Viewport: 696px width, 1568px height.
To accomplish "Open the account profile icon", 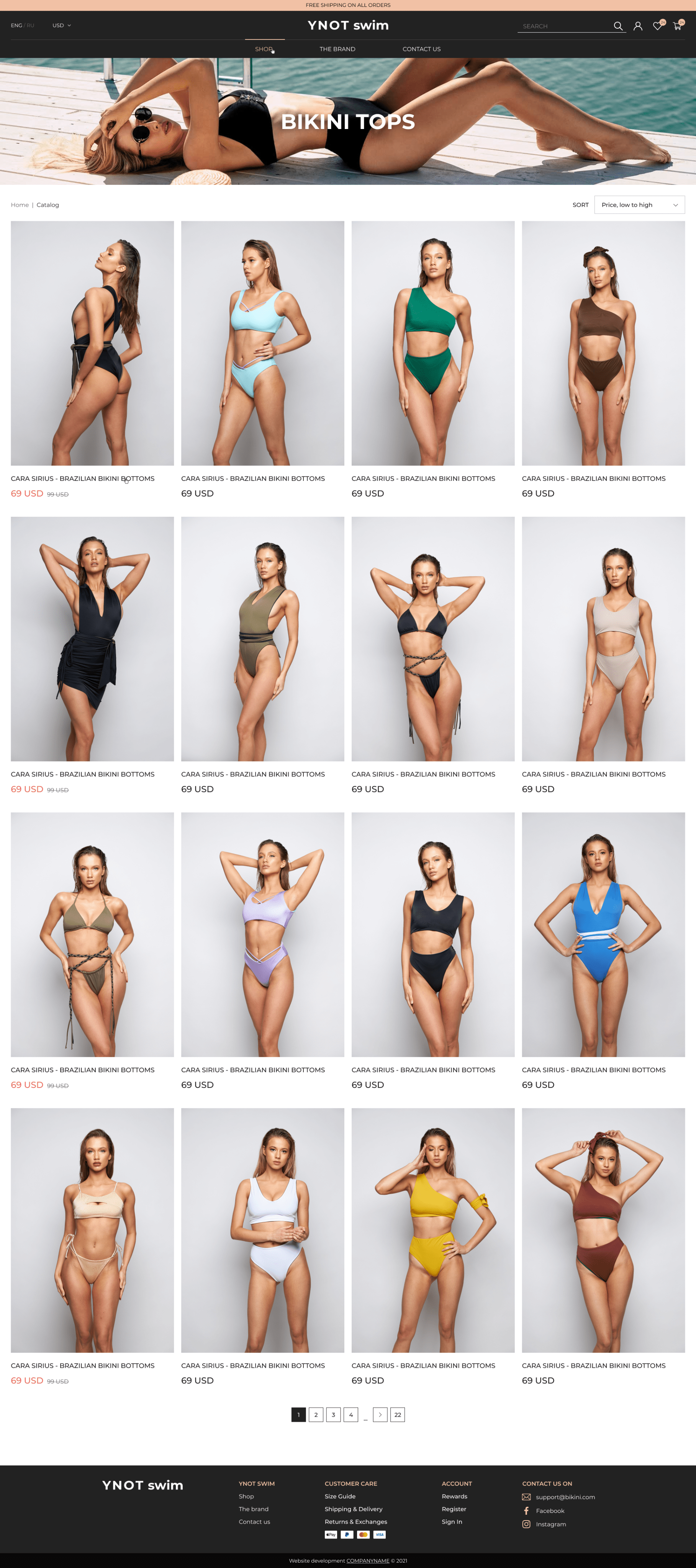I will click(637, 26).
